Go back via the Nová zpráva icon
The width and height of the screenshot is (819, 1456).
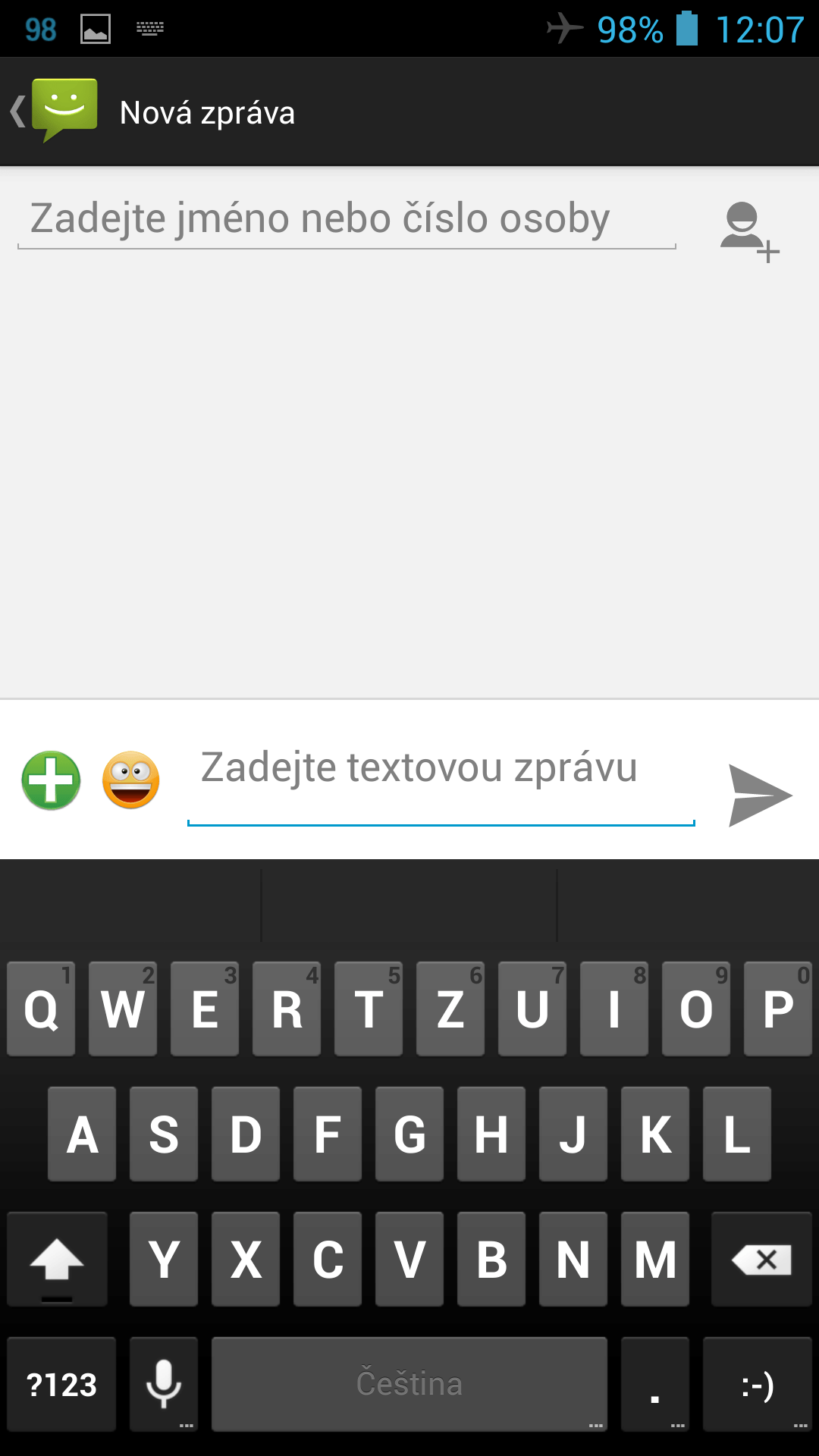pos(55,111)
